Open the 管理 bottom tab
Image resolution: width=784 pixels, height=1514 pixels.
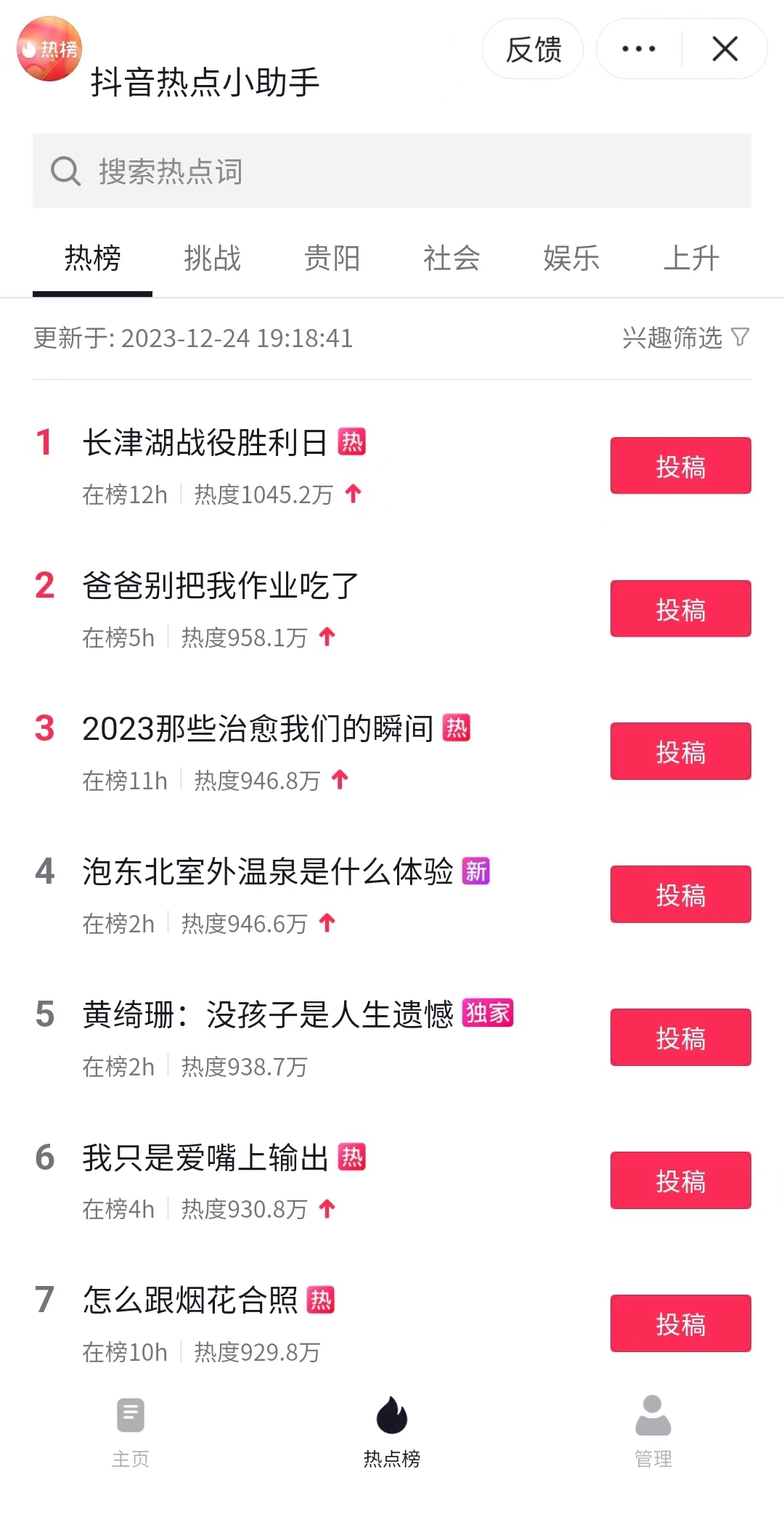[x=653, y=1432]
